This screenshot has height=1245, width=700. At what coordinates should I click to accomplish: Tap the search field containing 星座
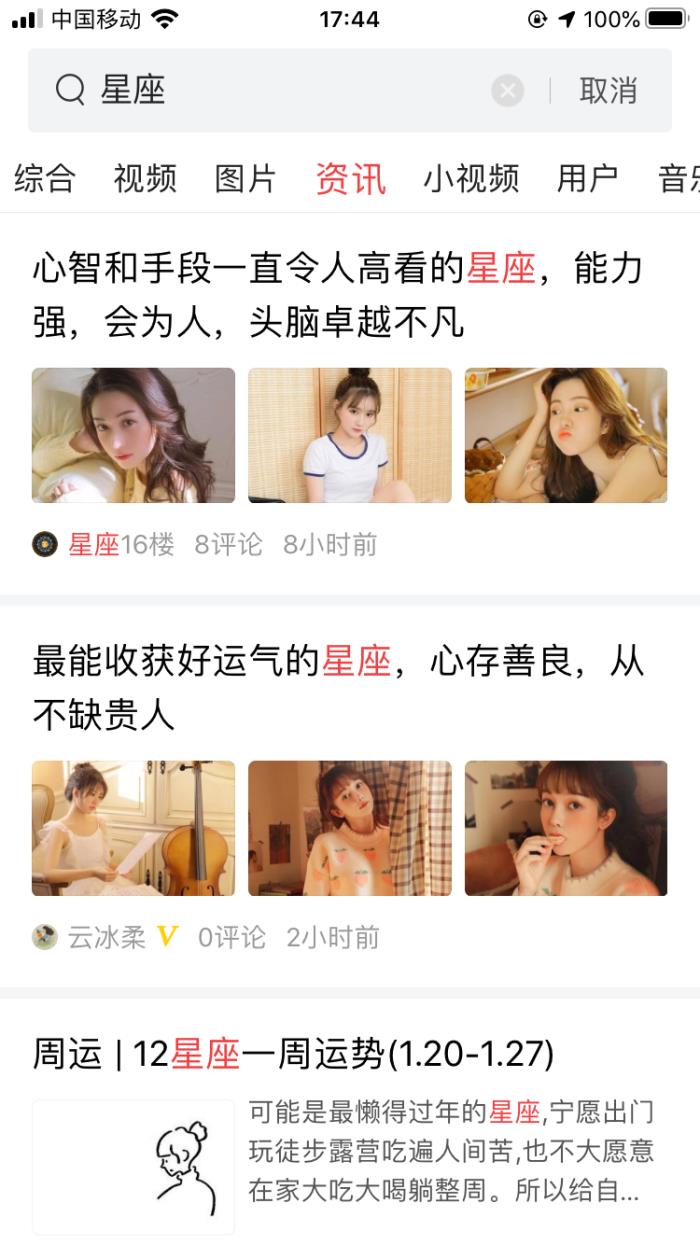pyautogui.click(x=280, y=91)
